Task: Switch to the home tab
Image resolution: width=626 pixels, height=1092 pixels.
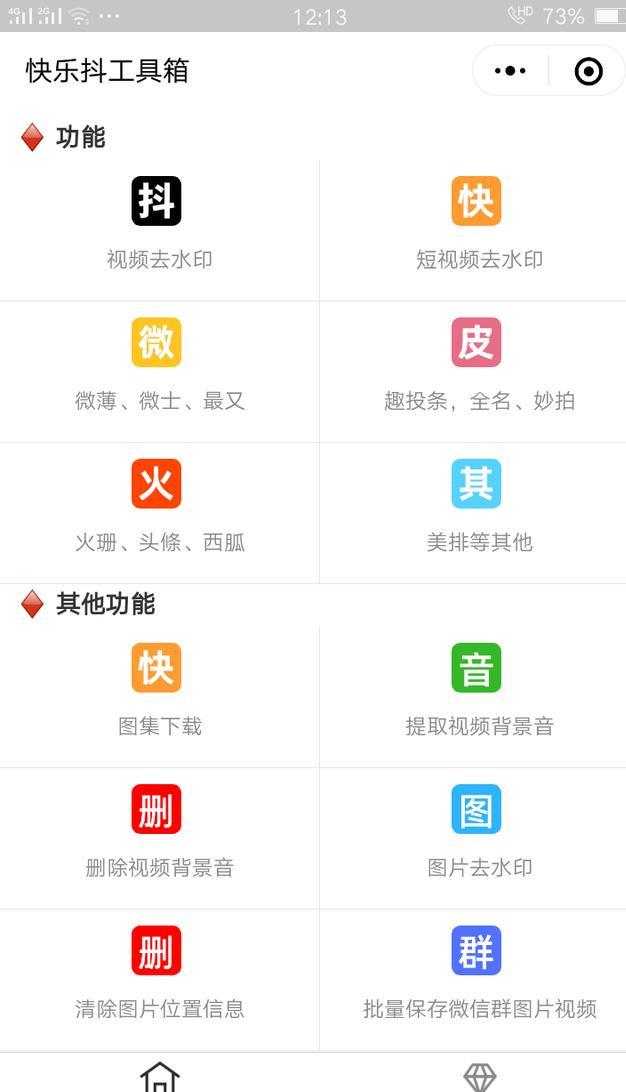Action: click(x=160, y=1076)
